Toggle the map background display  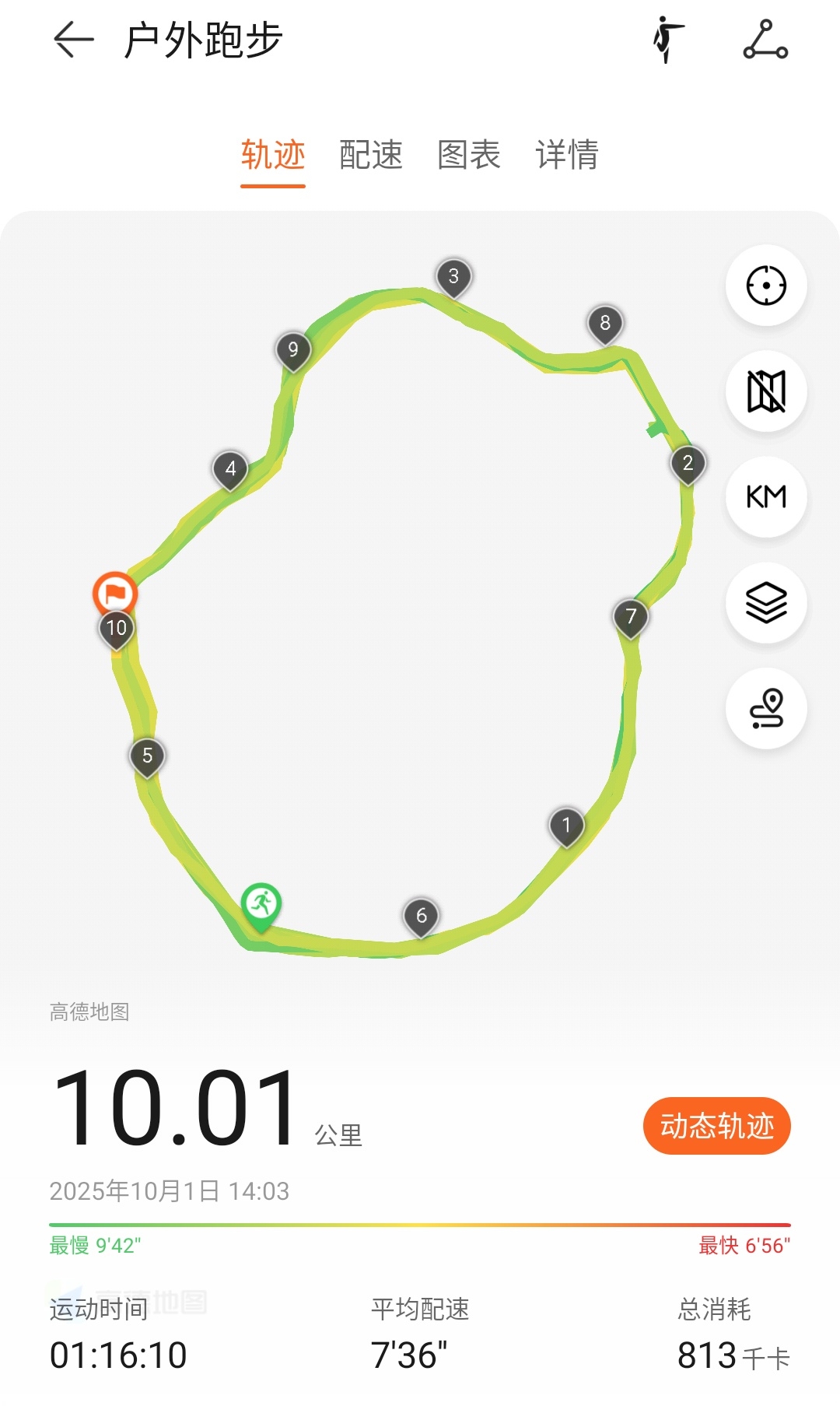point(766,391)
